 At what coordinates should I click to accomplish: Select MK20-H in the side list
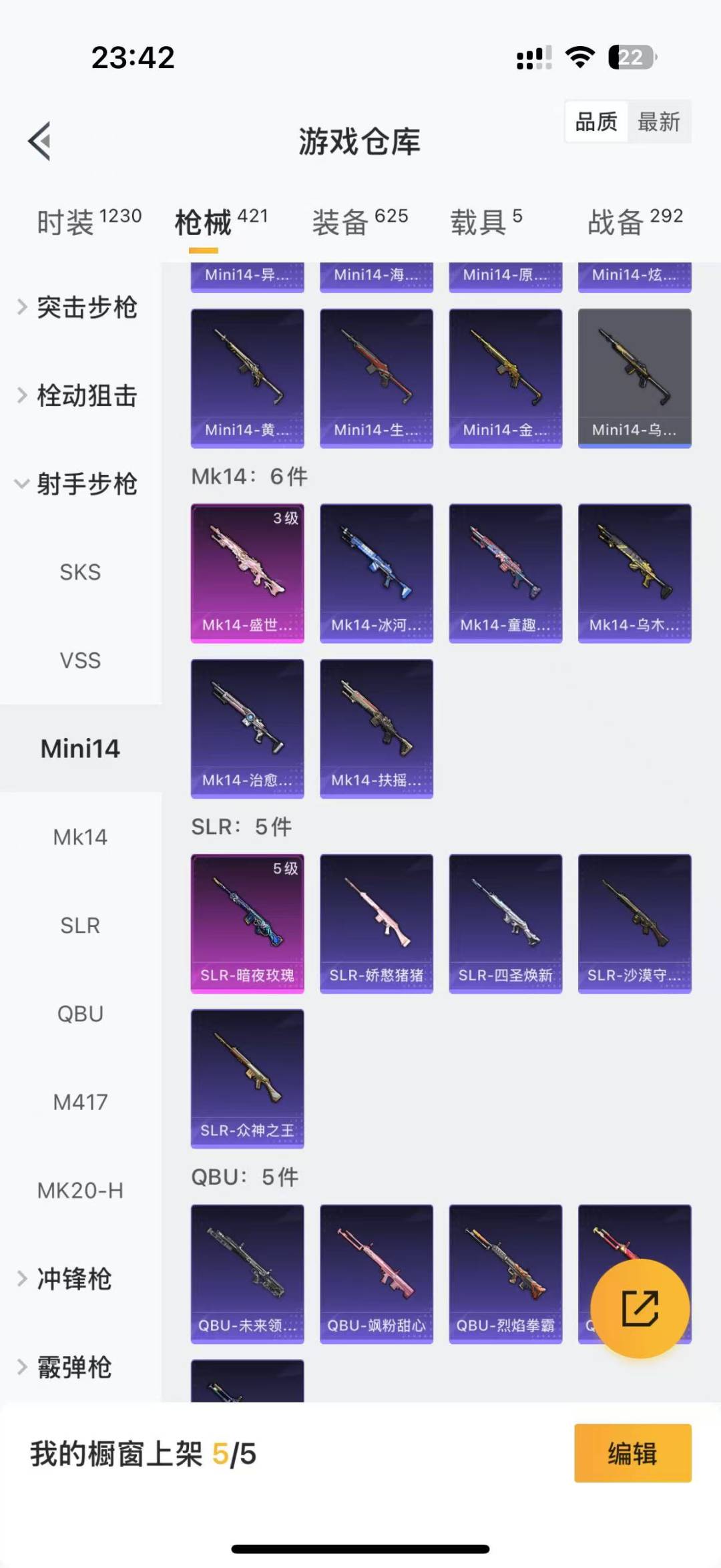(x=80, y=1190)
